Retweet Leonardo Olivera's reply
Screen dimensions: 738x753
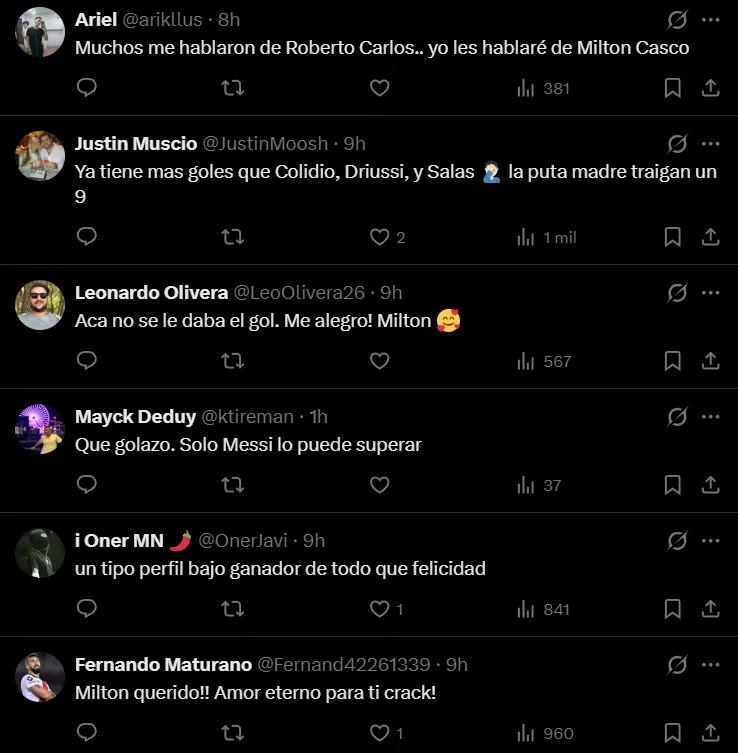pyautogui.click(x=232, y=361)
